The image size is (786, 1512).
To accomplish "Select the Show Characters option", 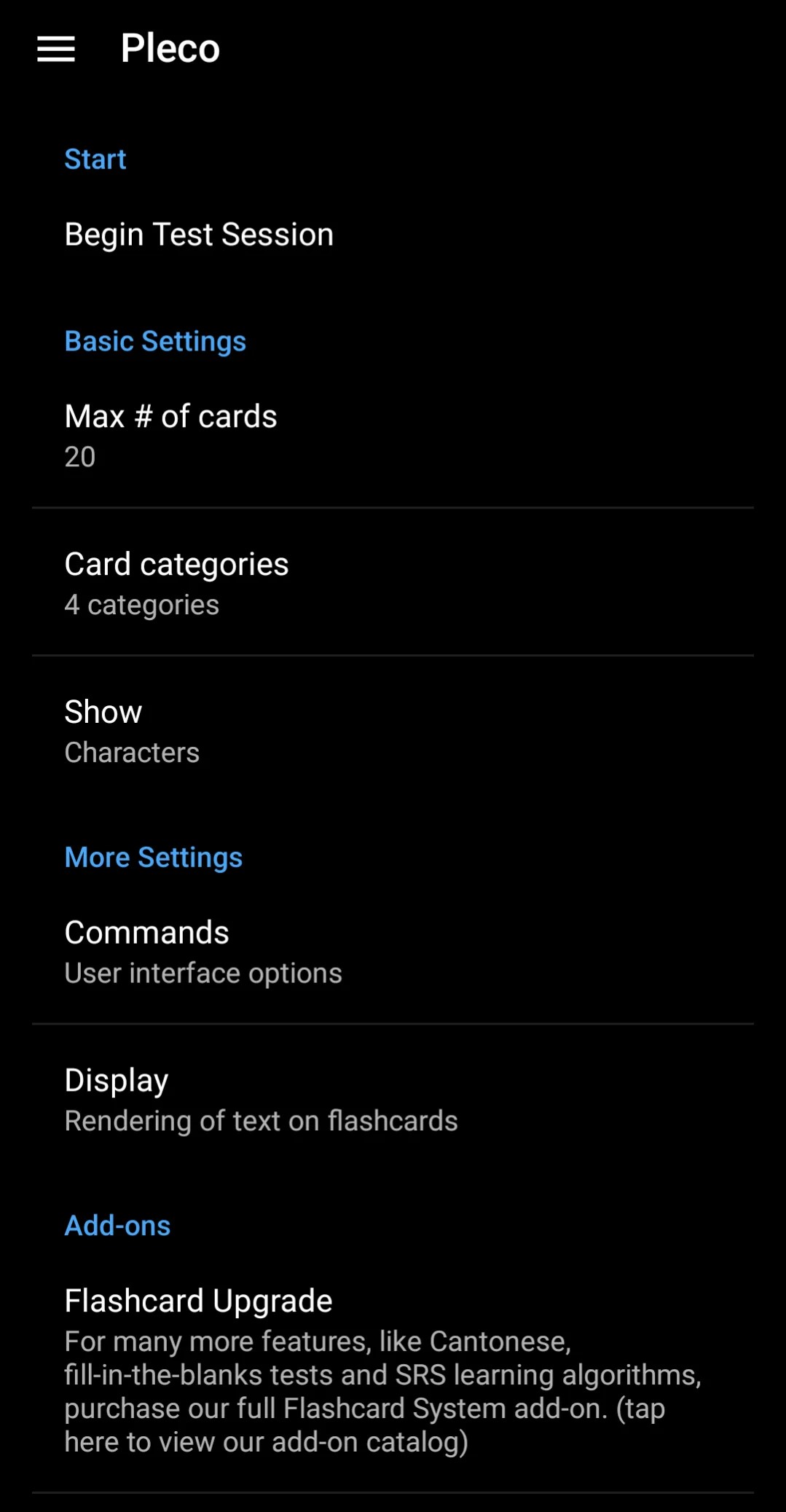I will 393,731.
